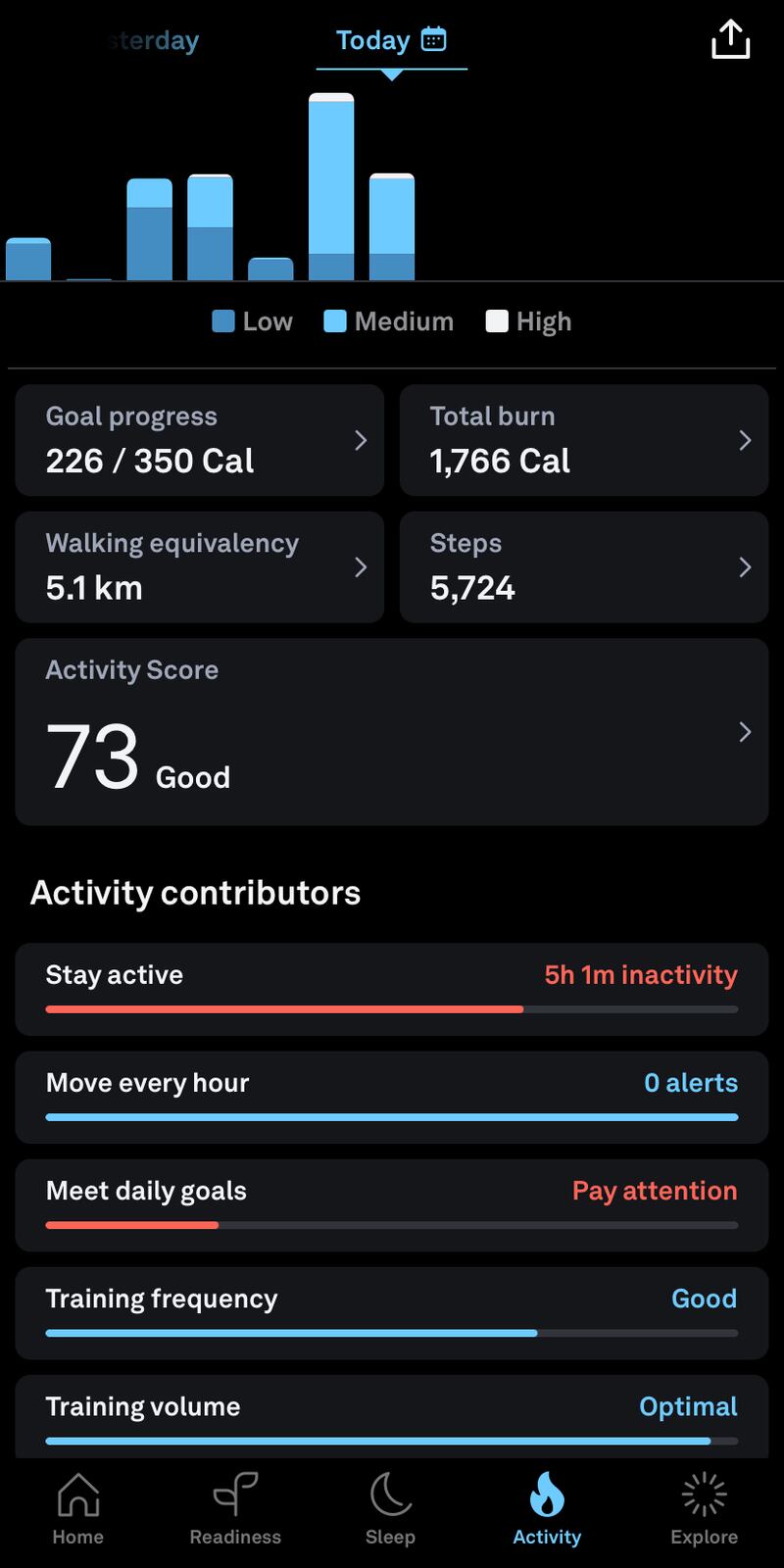The image size is (784, 1568).
Task: Open the Steps card
Action: [583, 566]
